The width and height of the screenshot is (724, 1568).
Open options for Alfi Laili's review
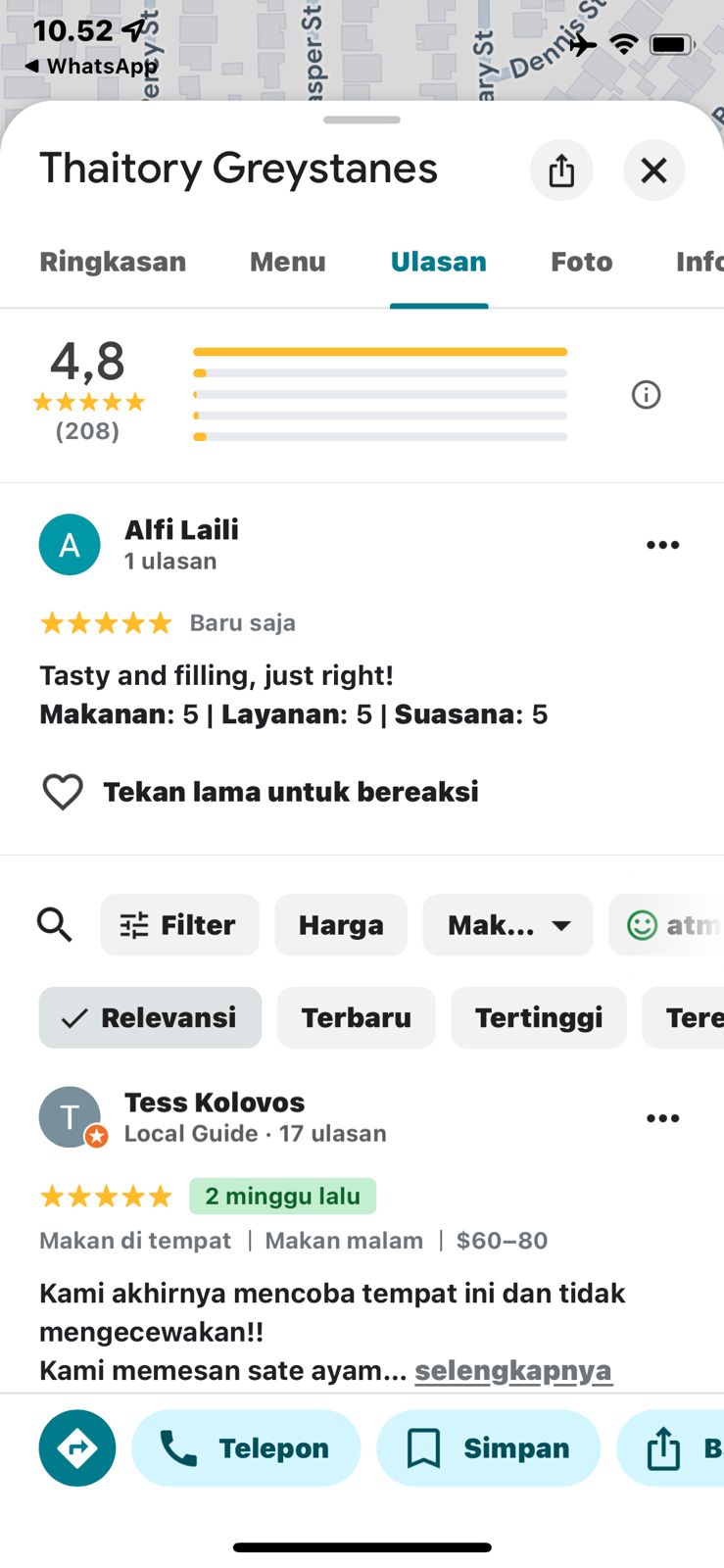(x=663, y=545)
